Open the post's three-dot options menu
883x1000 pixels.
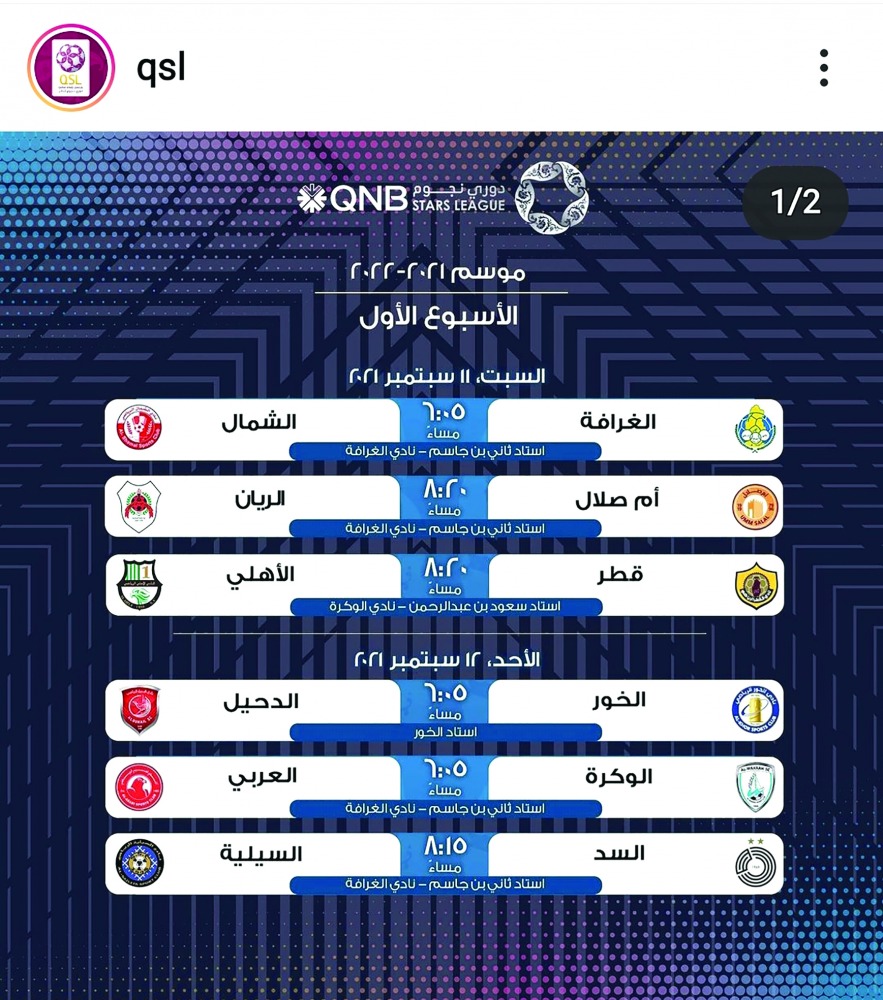coord(824,68)
